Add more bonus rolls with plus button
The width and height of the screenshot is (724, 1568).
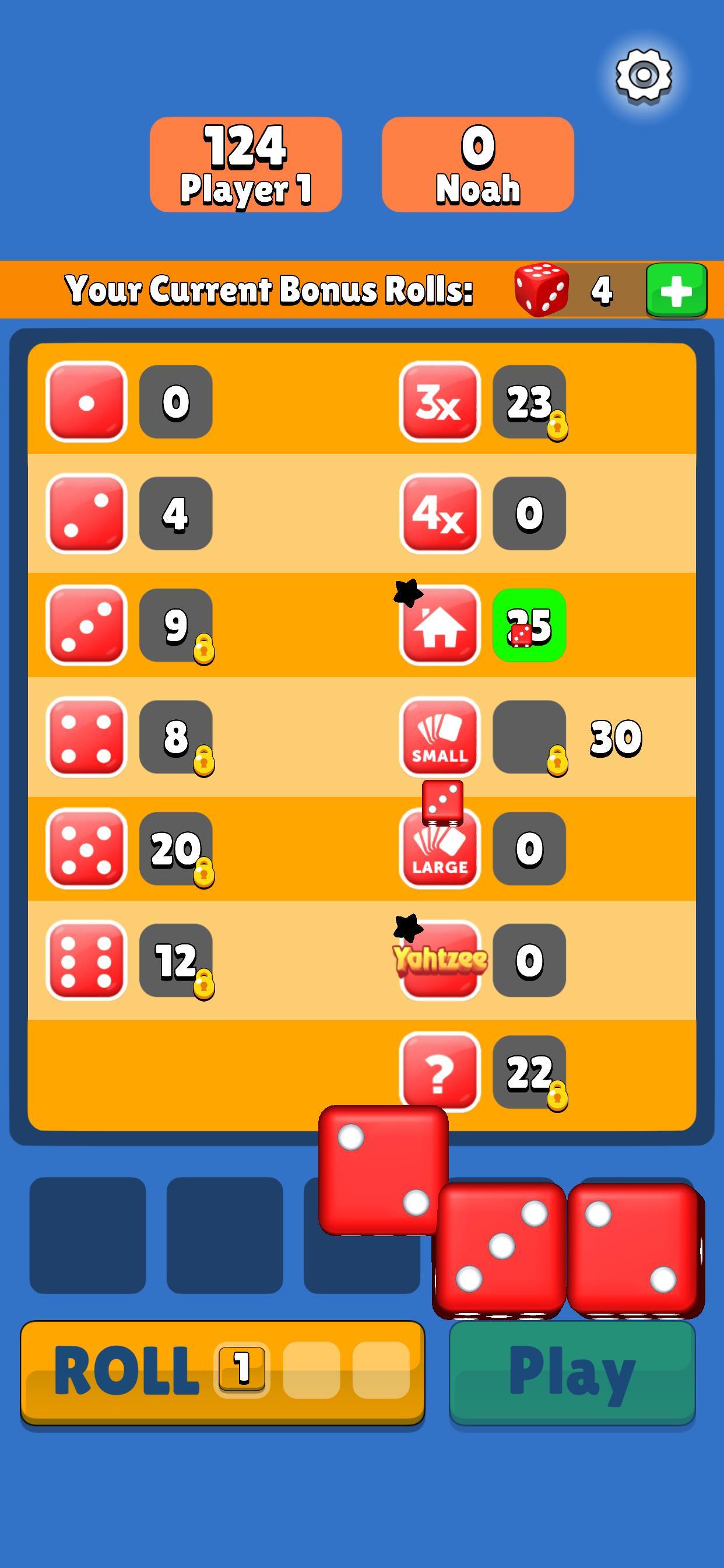[676, 290]
